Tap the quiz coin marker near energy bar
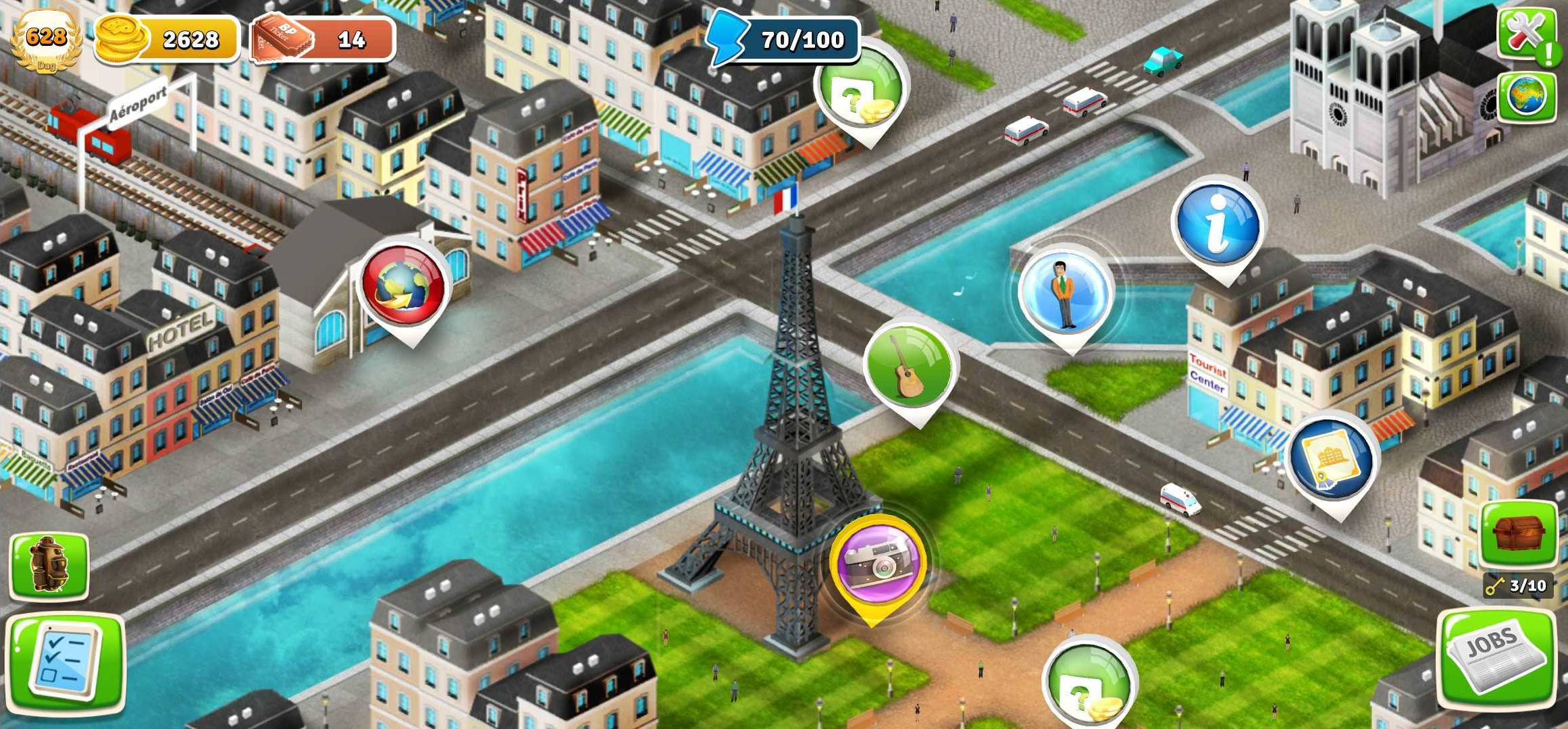 pos(860,88)
